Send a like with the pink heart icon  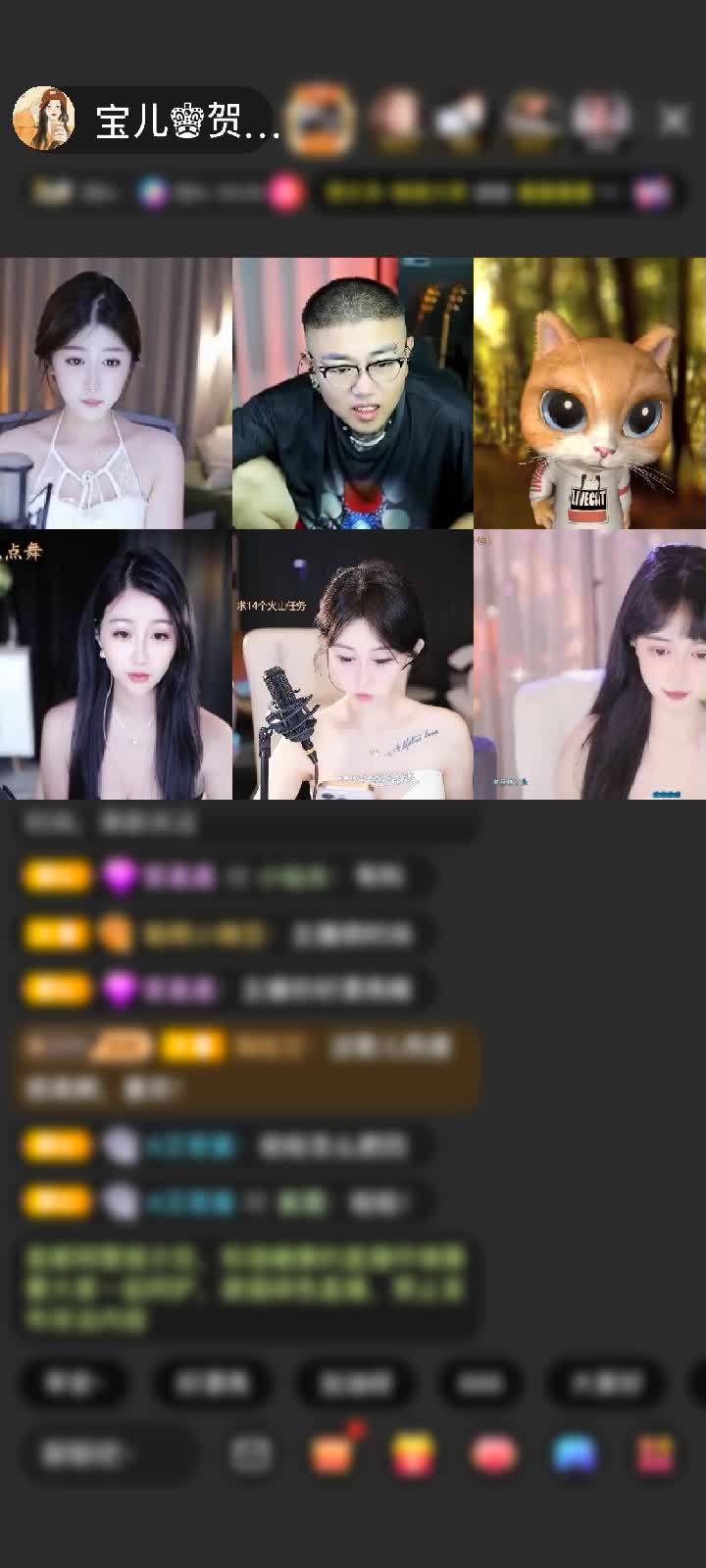click(495, 1454)
